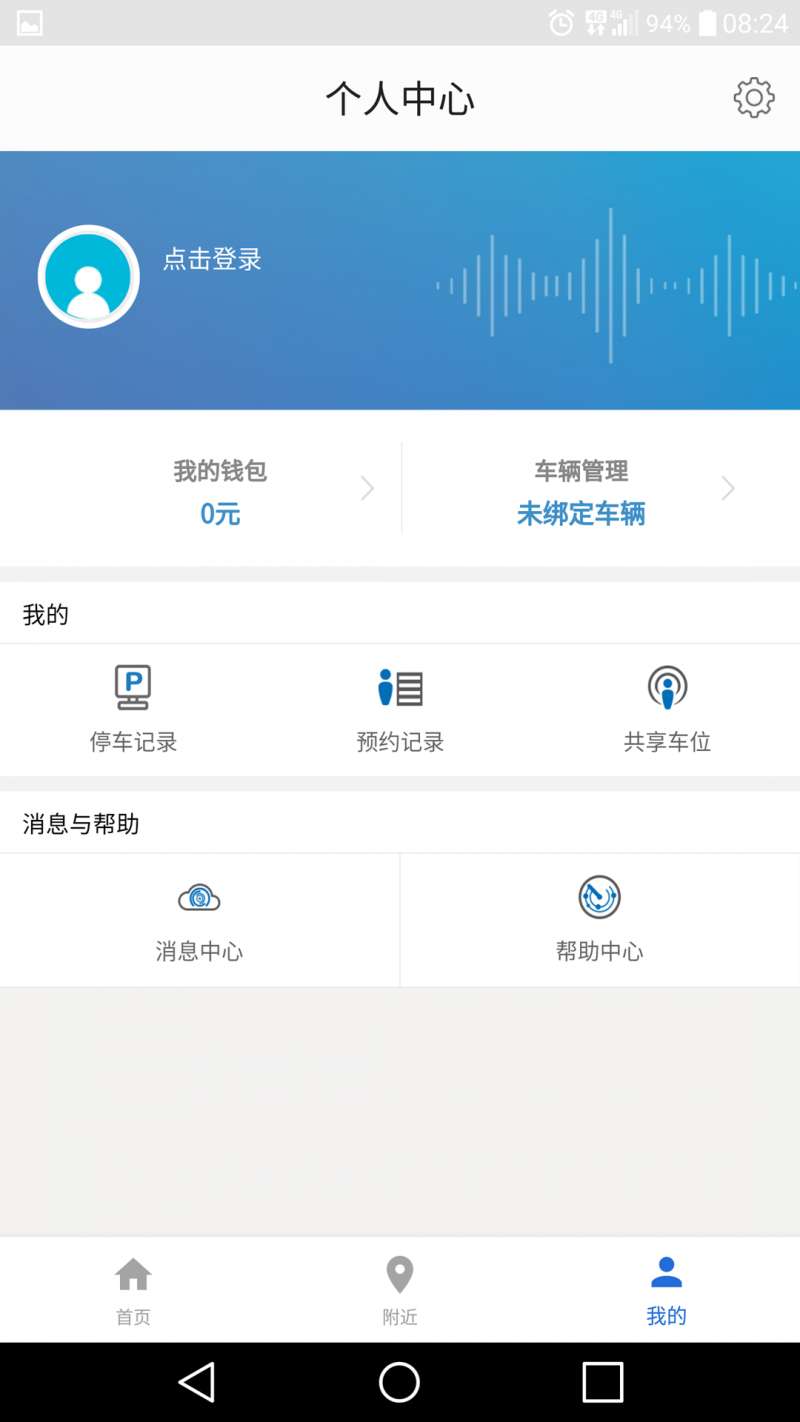
Task: Open 车辆管理 vehicle management
Action: coord(601,490)
